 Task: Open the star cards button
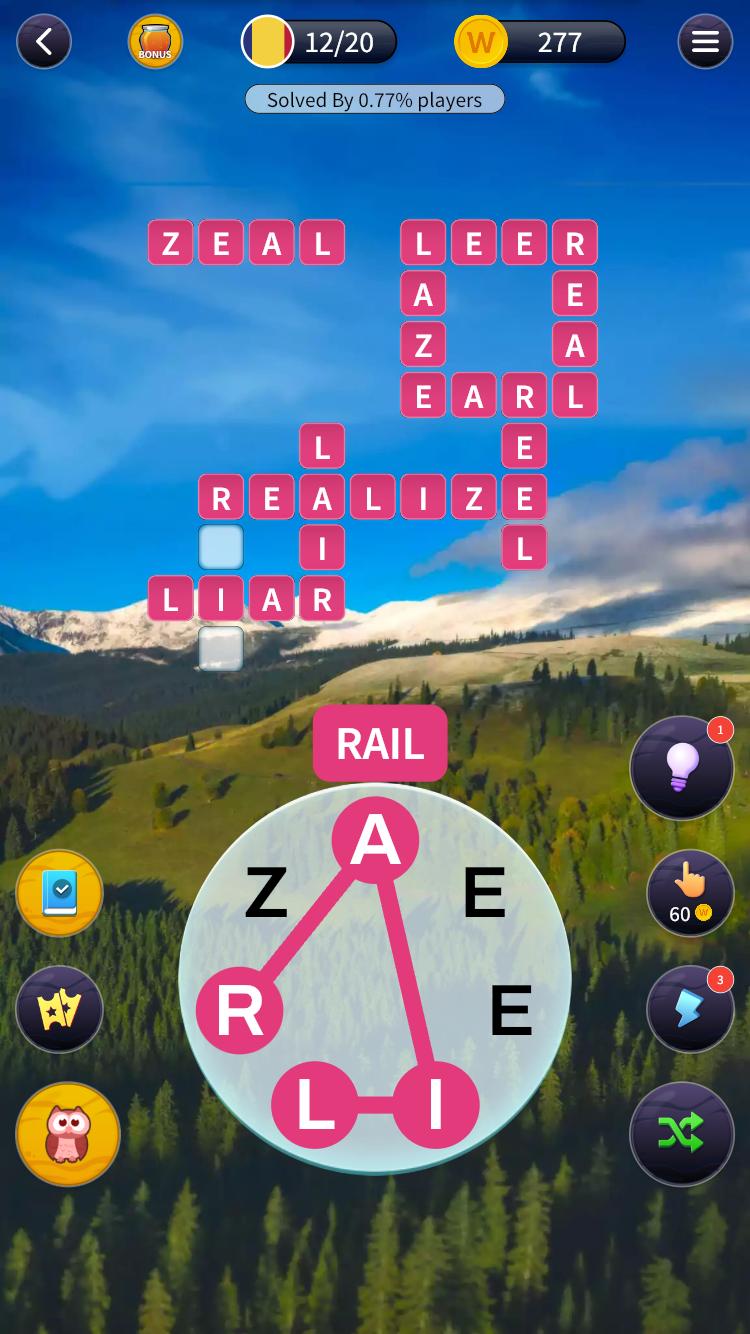tap(59, 1009)
